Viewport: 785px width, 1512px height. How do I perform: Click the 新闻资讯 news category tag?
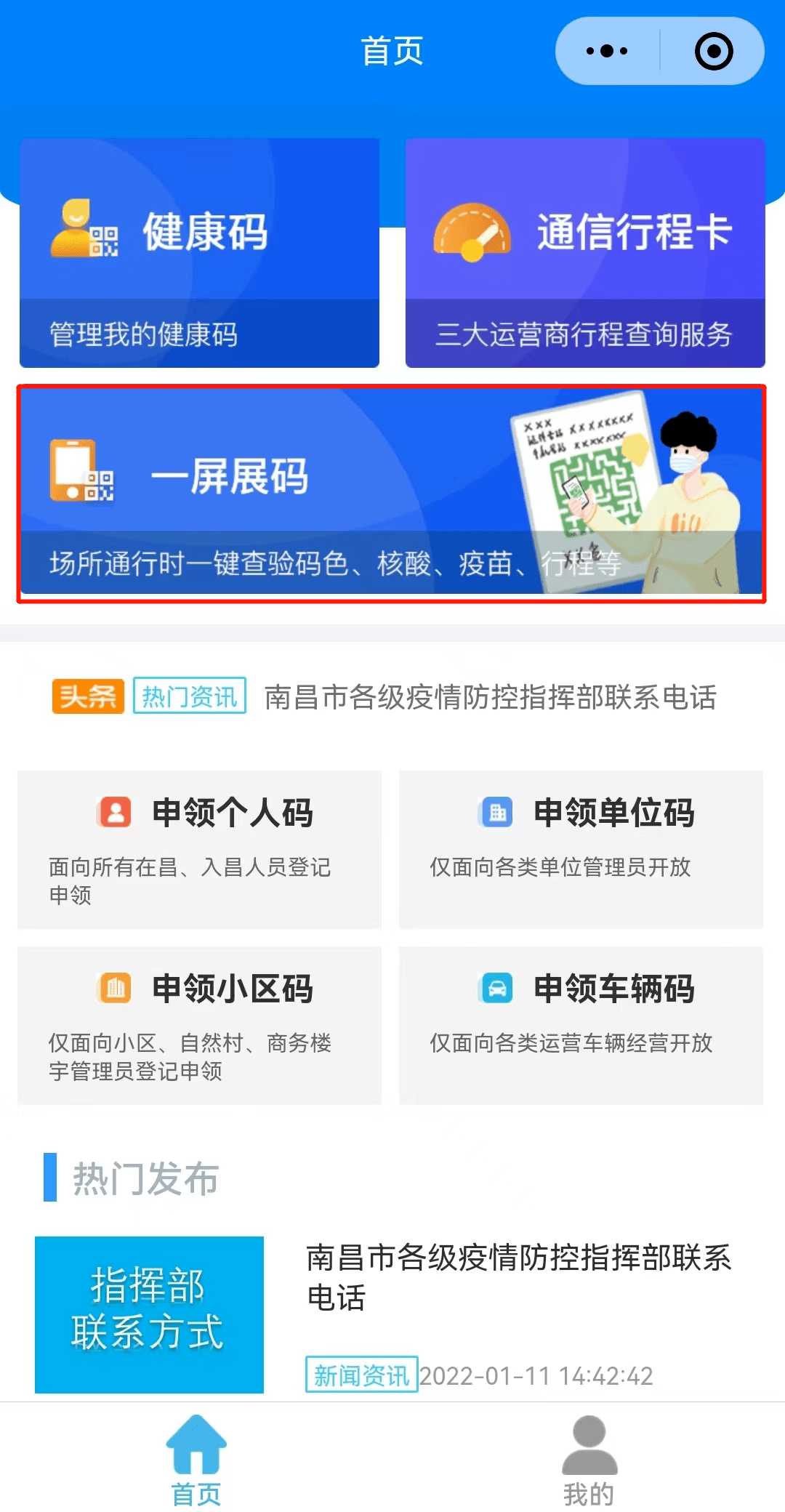(x=361, y=1374)
